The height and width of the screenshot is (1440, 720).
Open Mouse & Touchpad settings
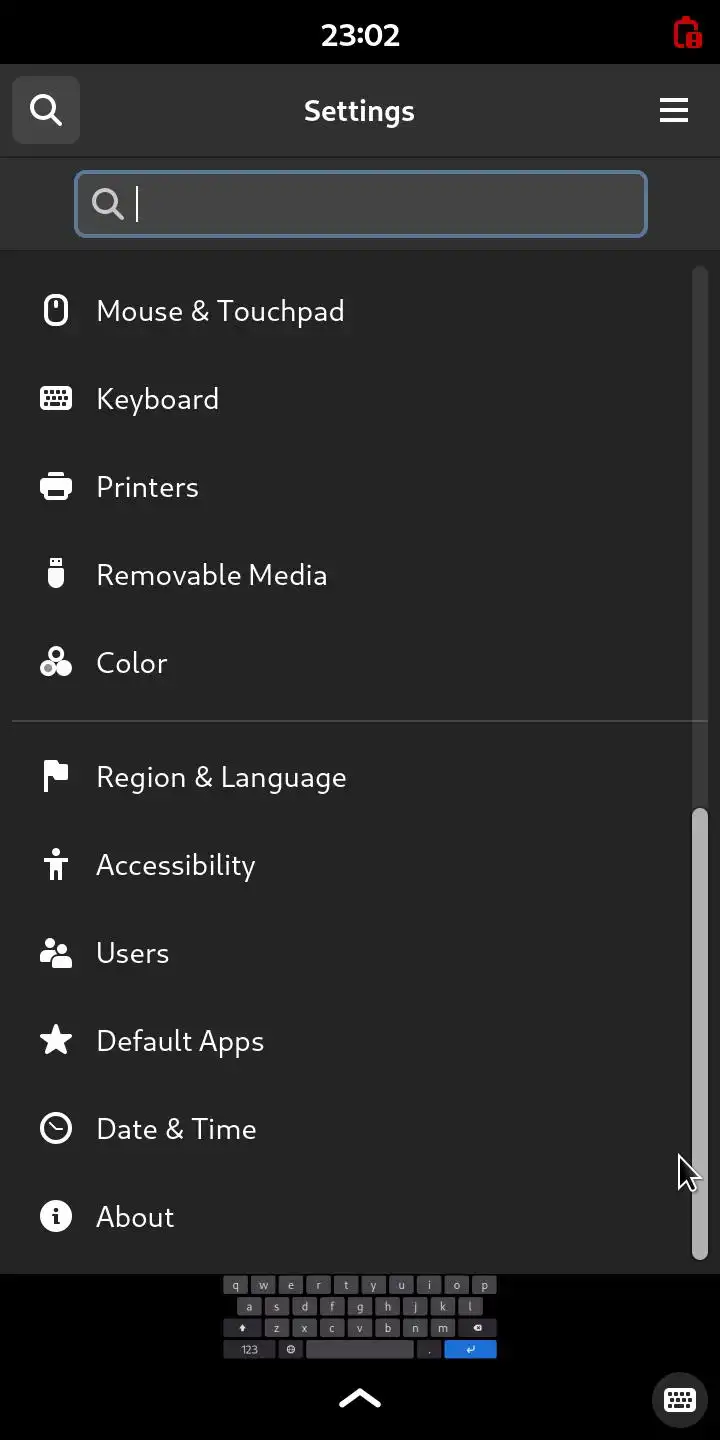pos(220,311)
